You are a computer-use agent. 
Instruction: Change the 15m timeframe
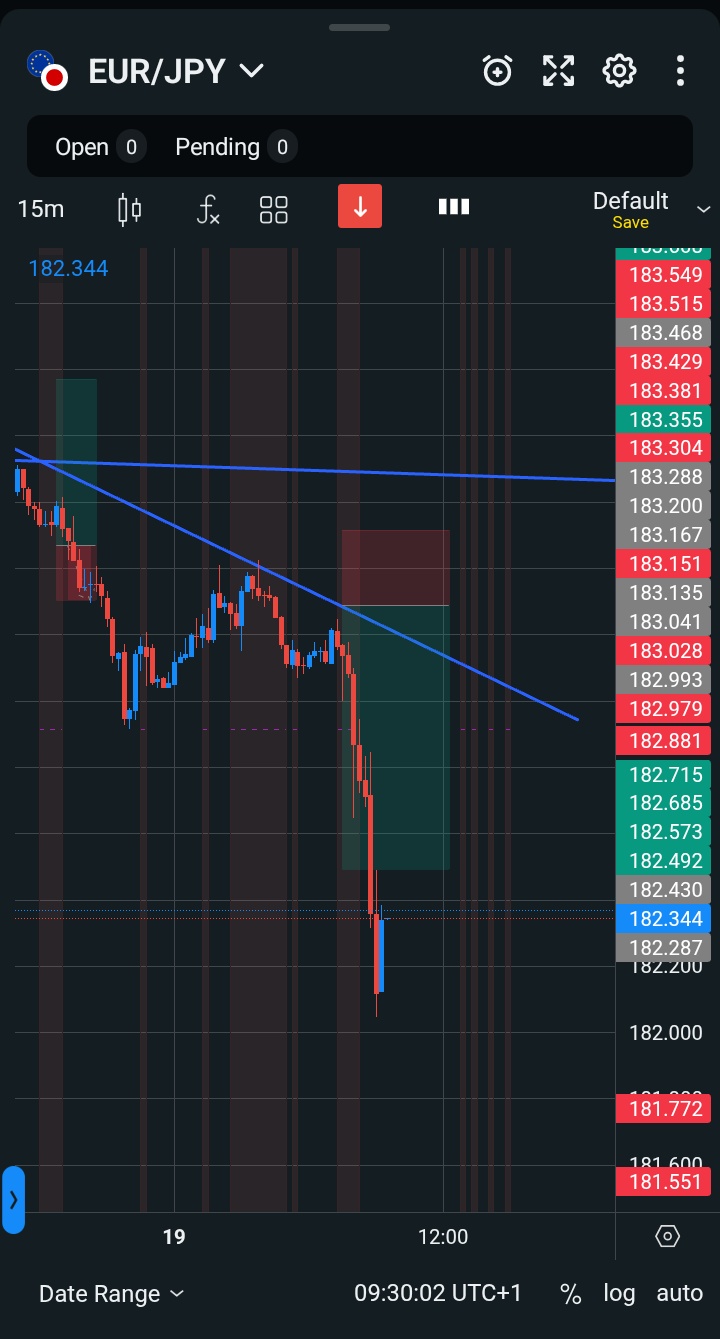click(x=41, y=208)
